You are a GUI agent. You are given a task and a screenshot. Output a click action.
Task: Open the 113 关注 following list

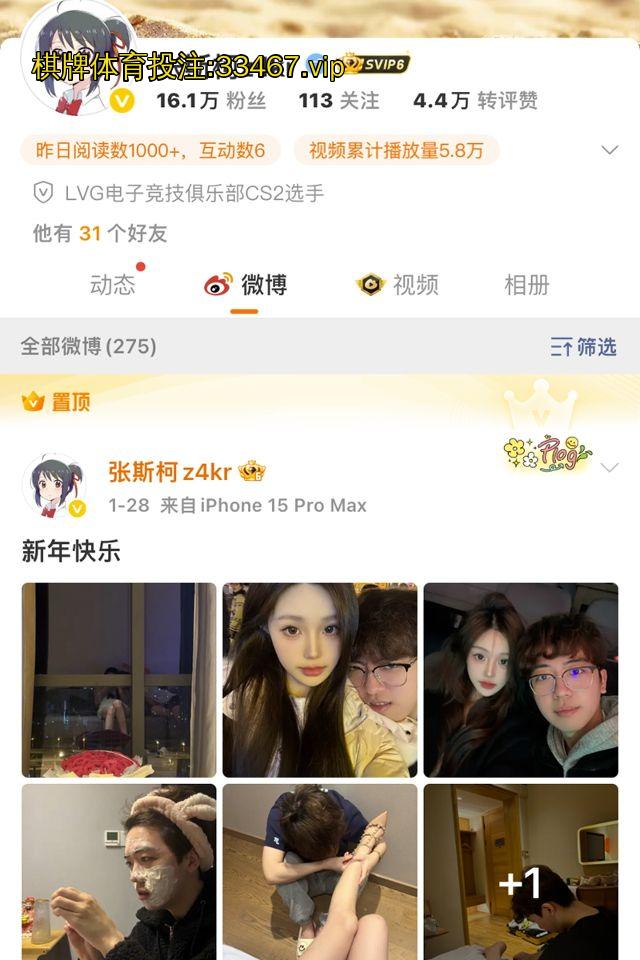(339, 100)
